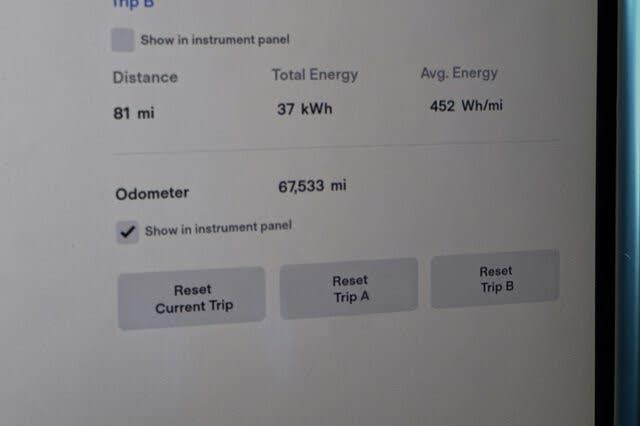
Task: Uncheck Odometer show in instrument panel
Action: (x=127, y=231)
